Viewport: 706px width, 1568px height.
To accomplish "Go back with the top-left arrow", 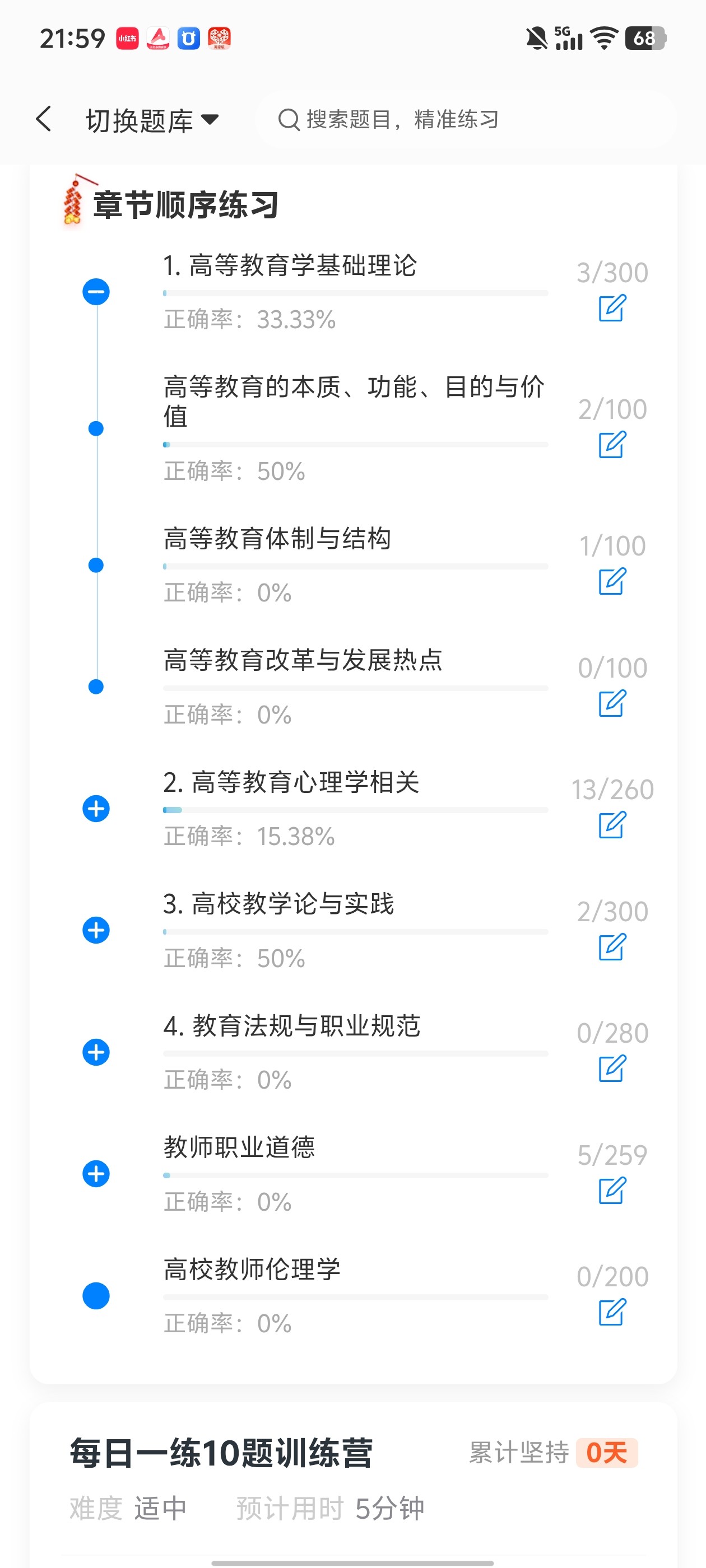I will point(44,119).
